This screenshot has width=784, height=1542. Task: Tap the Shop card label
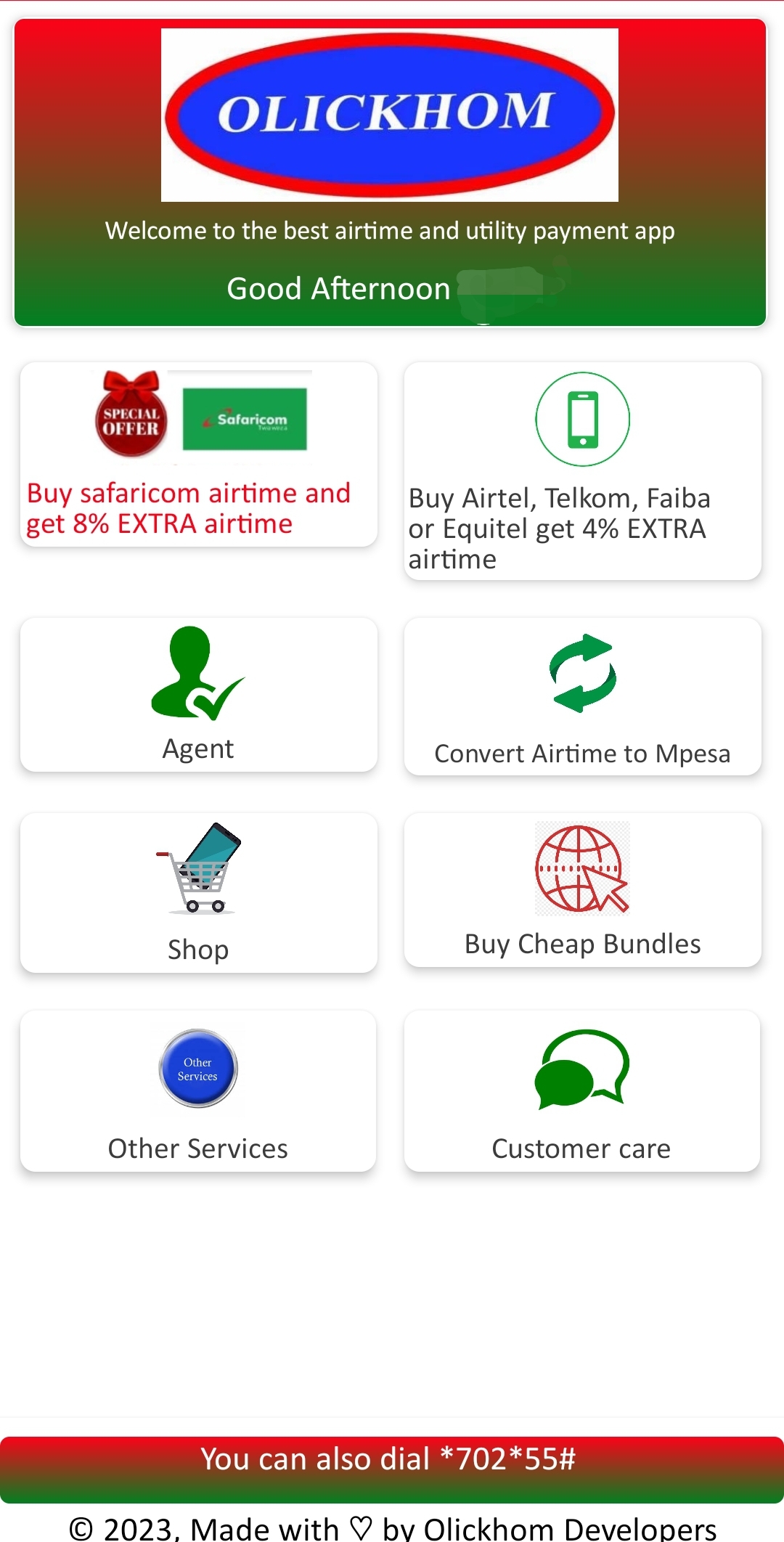(197, 950)
